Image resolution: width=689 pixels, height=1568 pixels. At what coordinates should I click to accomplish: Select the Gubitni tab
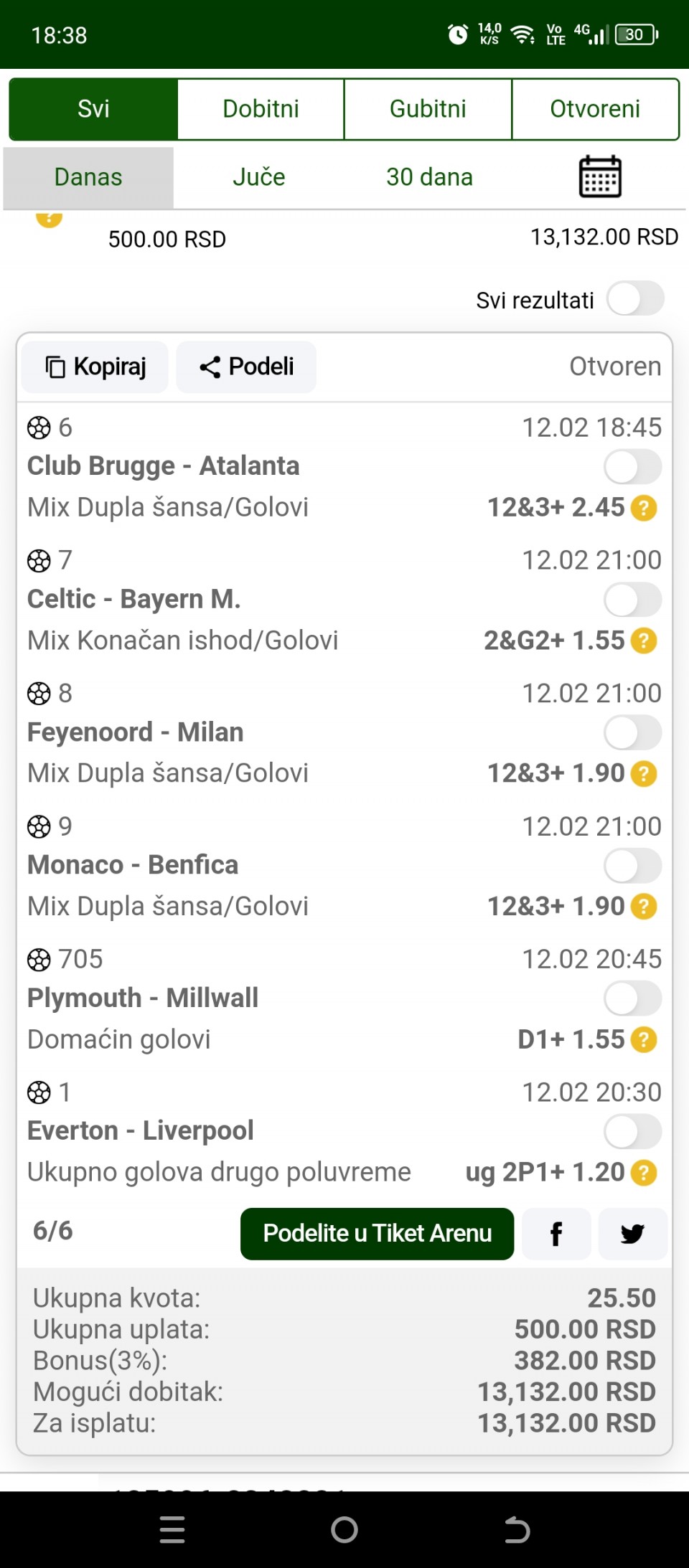click(428, 109)
